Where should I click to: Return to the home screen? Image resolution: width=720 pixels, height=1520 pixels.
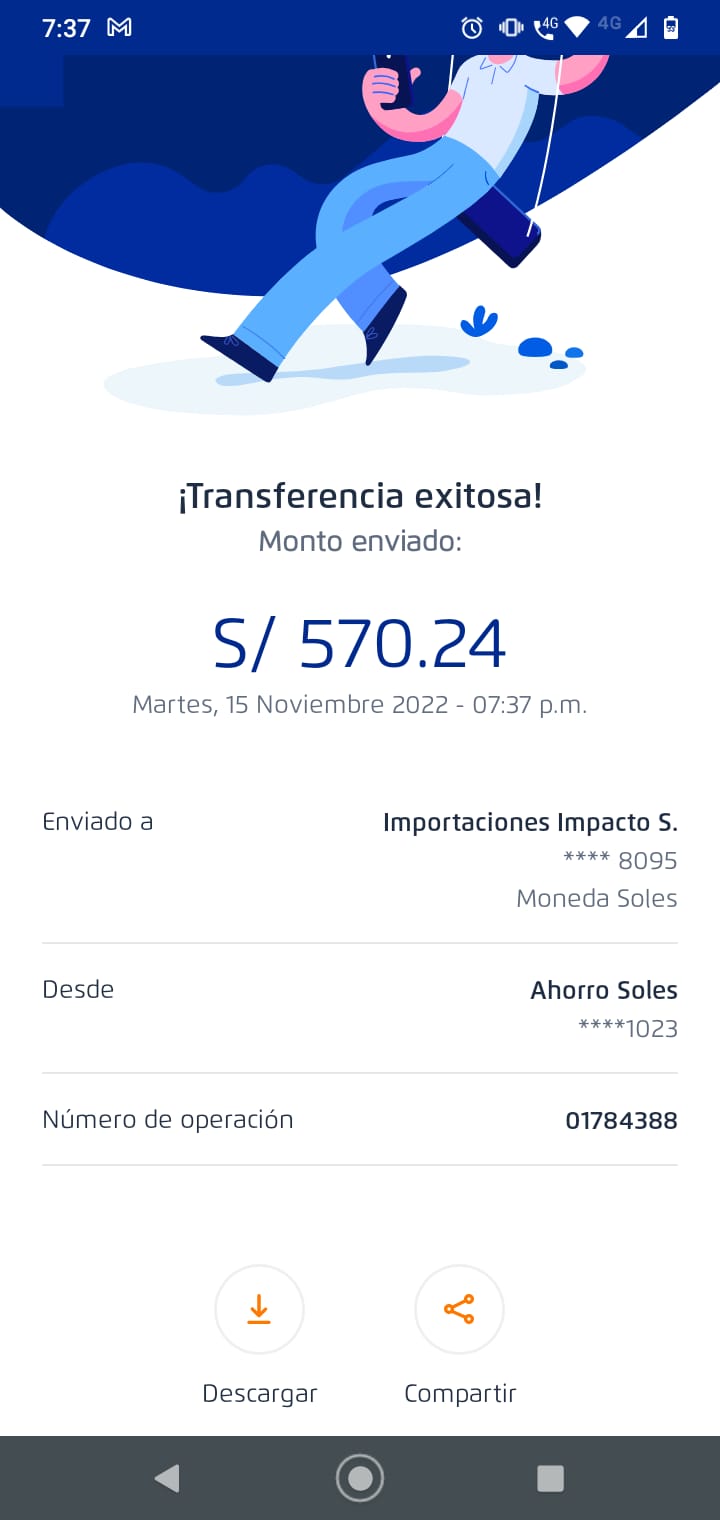[360, 1478]
